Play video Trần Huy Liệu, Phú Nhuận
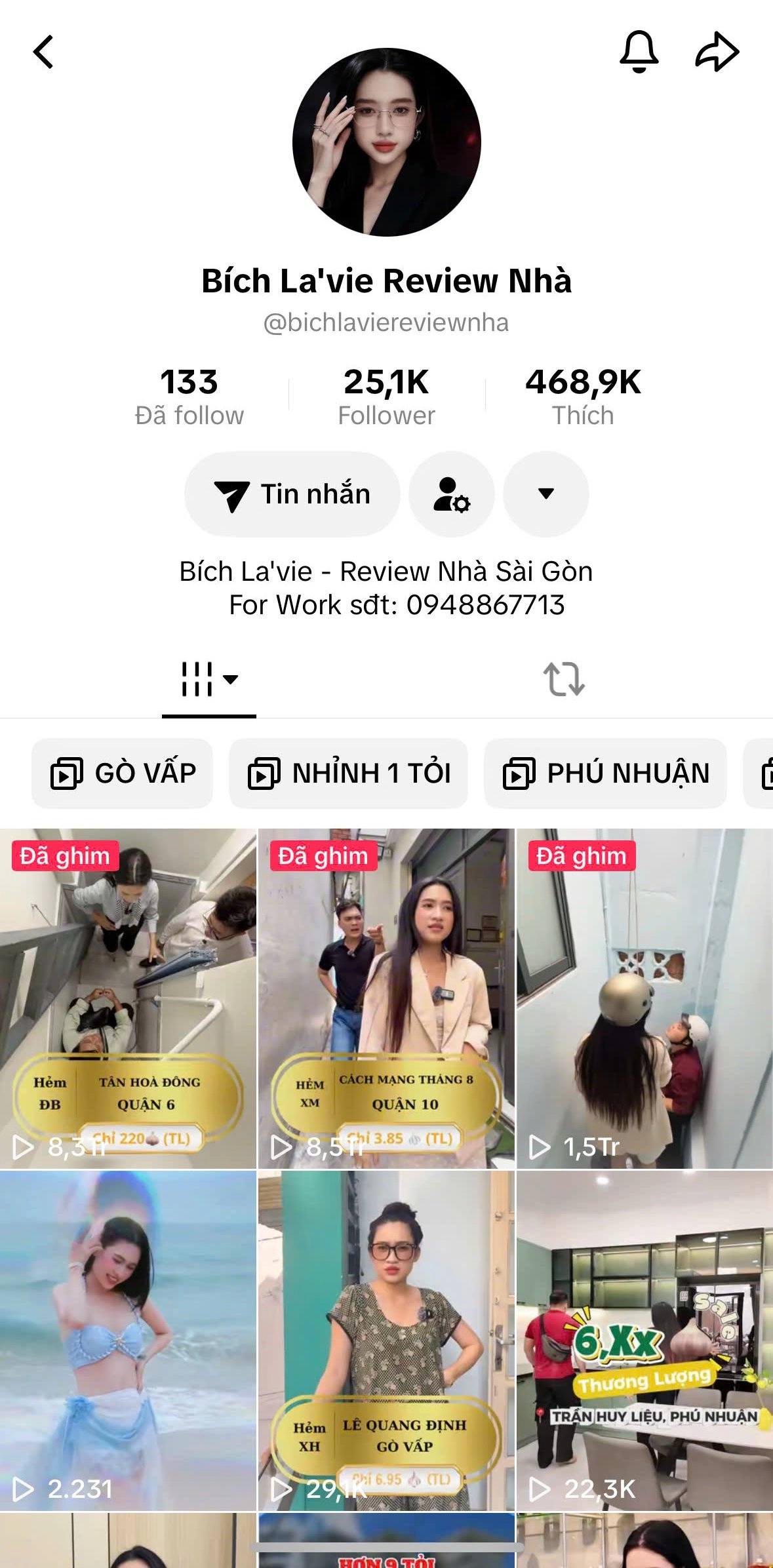 point(645,1341)
